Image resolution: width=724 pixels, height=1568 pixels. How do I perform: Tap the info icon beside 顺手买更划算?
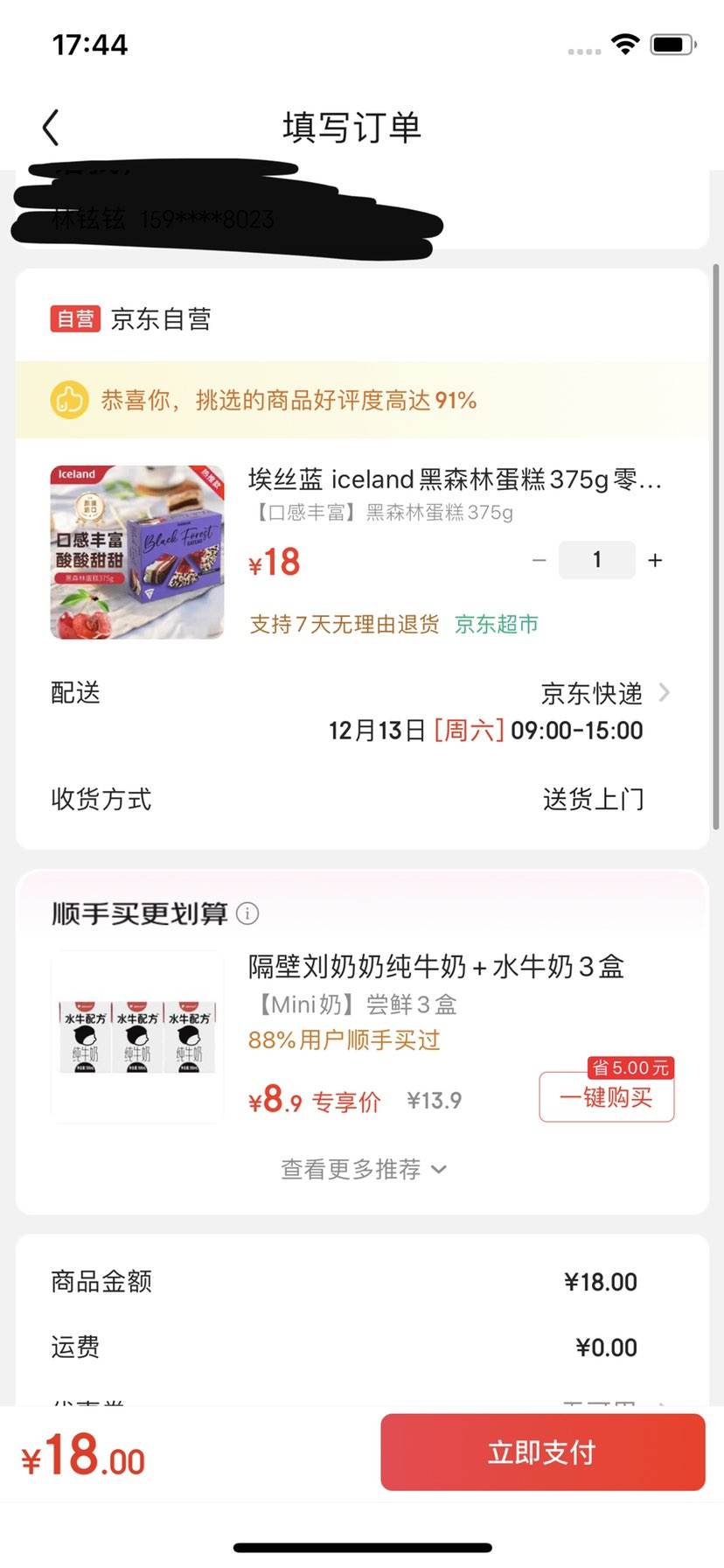pos(247,913)
